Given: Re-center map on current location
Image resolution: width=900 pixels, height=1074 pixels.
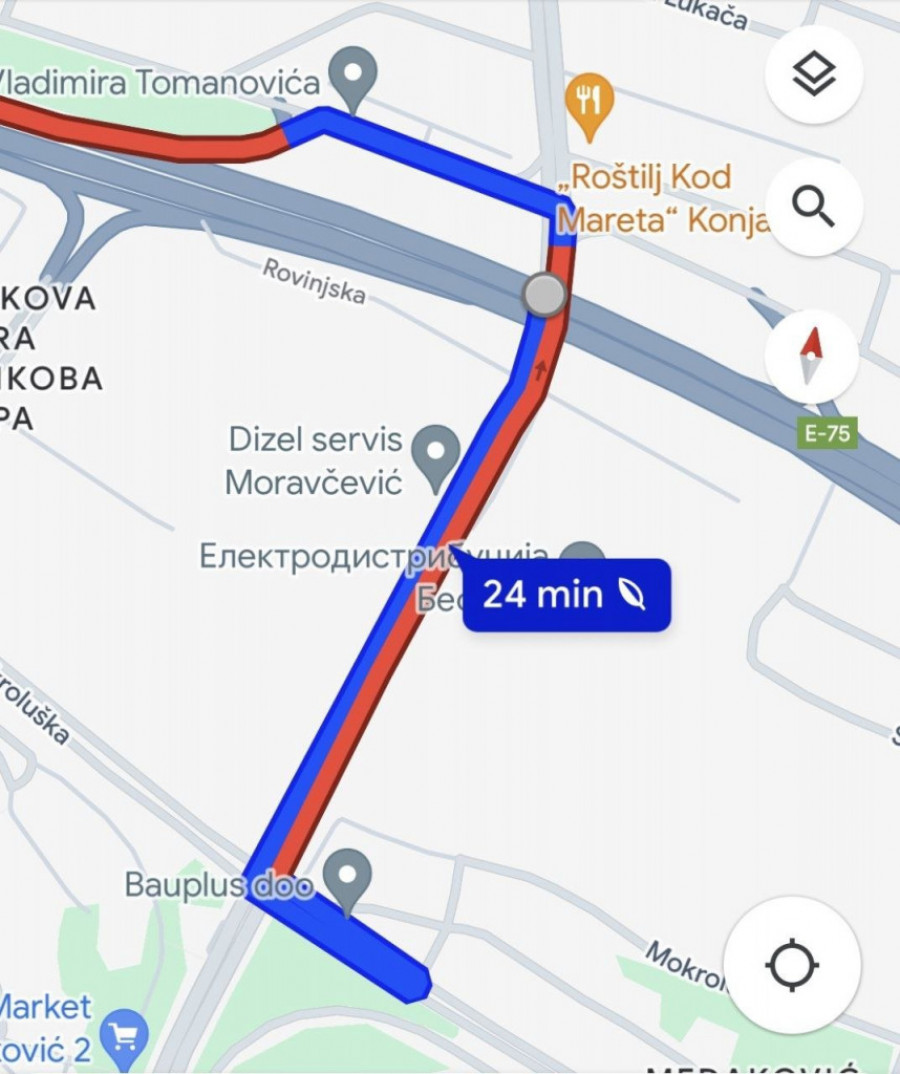Looking at the screenshot, I should 791,965.
